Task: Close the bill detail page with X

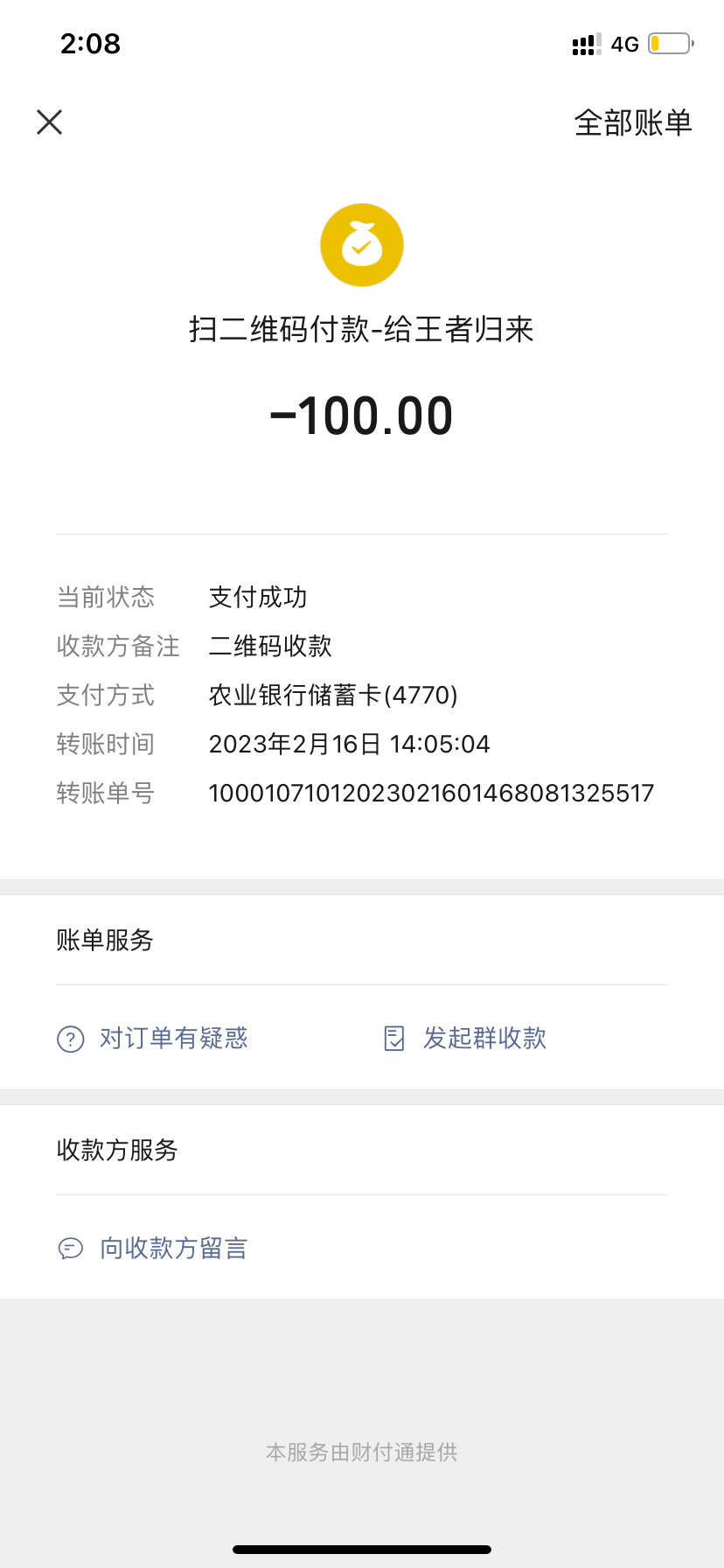Action: click(50, 122)
